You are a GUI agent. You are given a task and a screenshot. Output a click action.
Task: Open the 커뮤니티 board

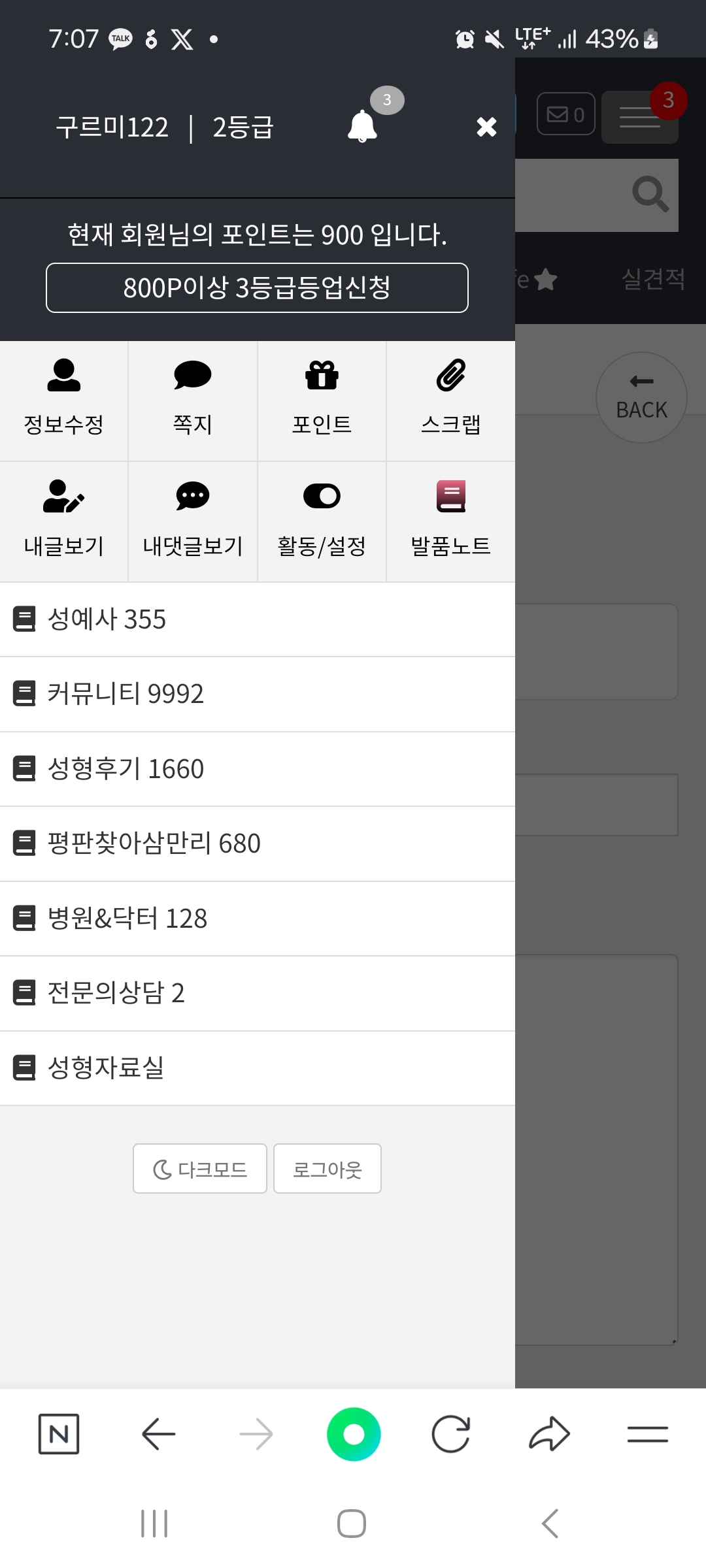point(126,694)
